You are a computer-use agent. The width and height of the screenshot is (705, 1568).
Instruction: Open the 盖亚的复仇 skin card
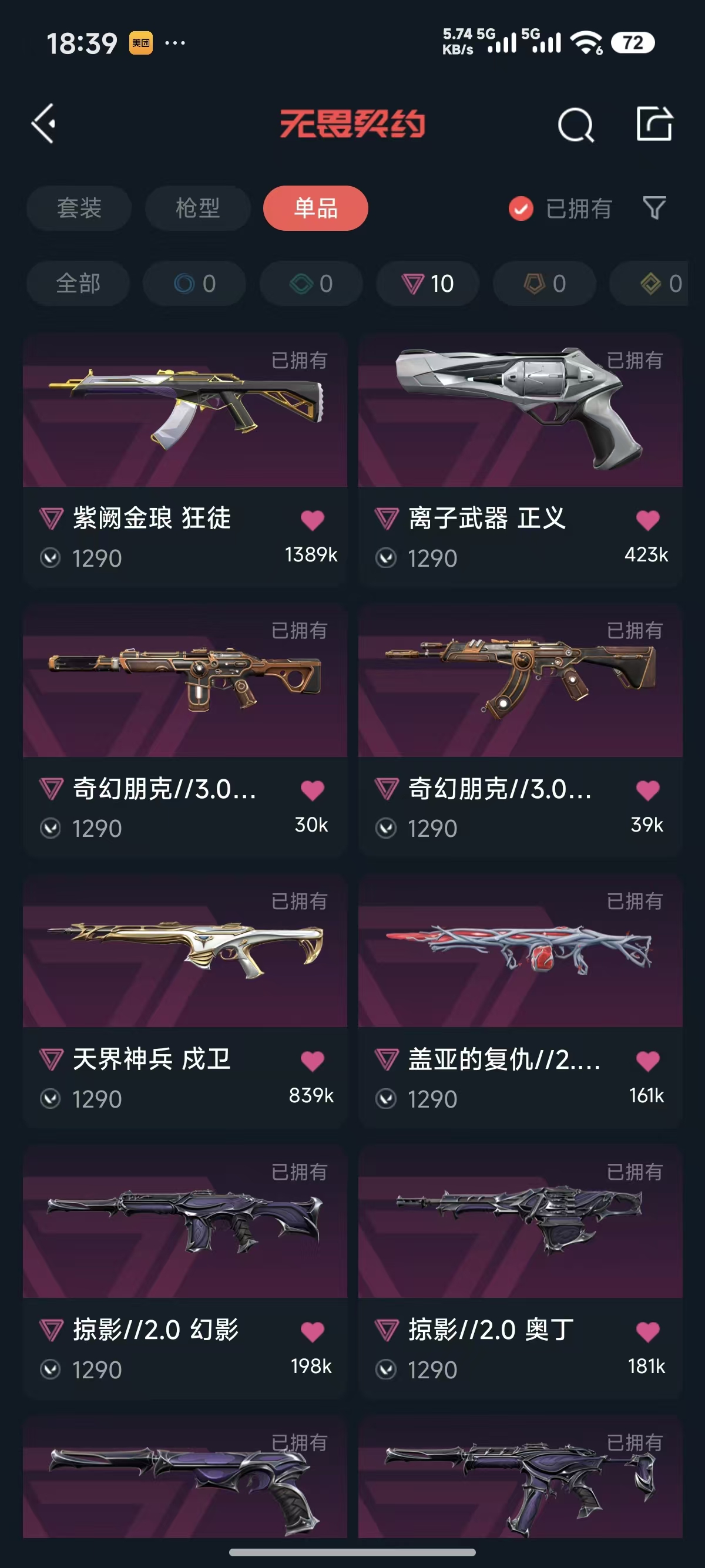tap(521, 1001)
